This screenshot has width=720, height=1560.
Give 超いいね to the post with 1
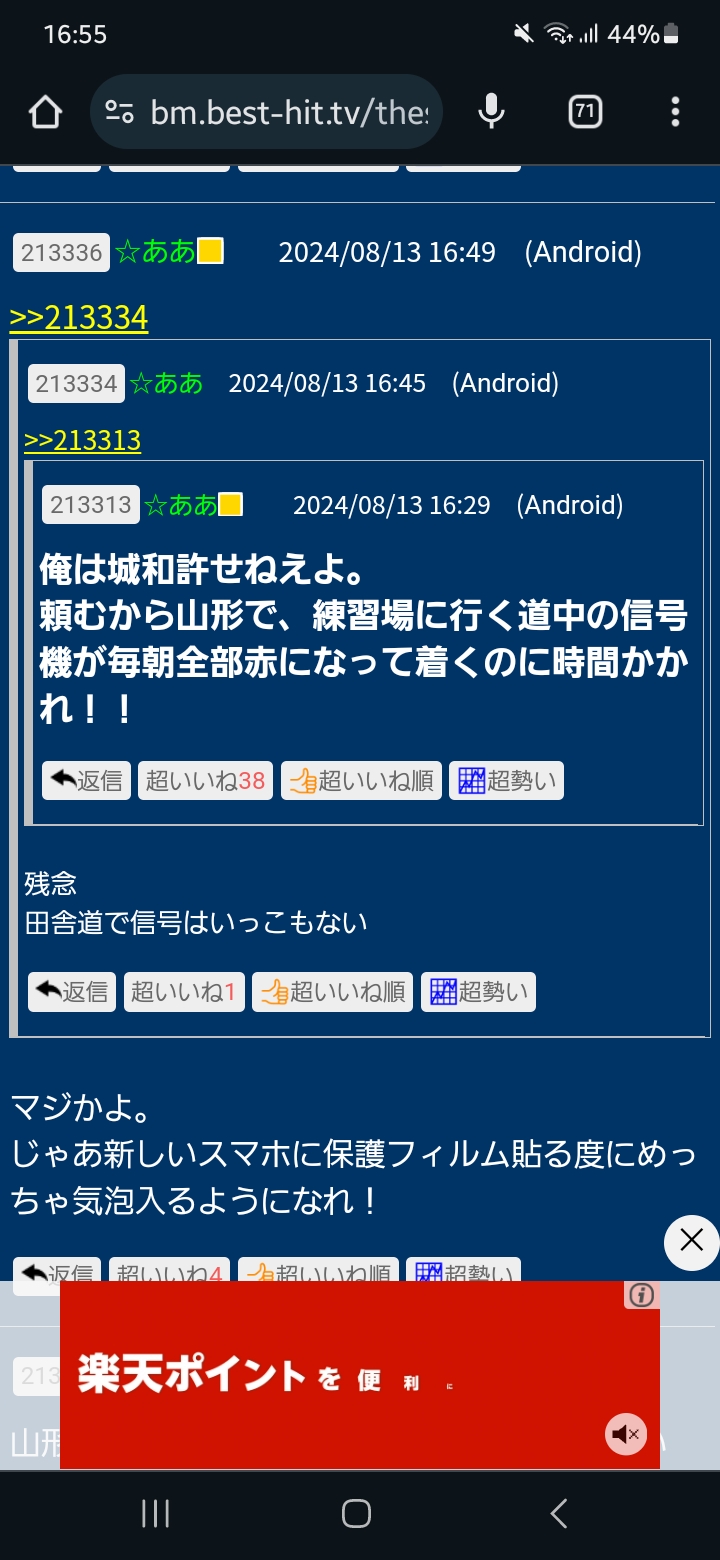pos(184,992)
